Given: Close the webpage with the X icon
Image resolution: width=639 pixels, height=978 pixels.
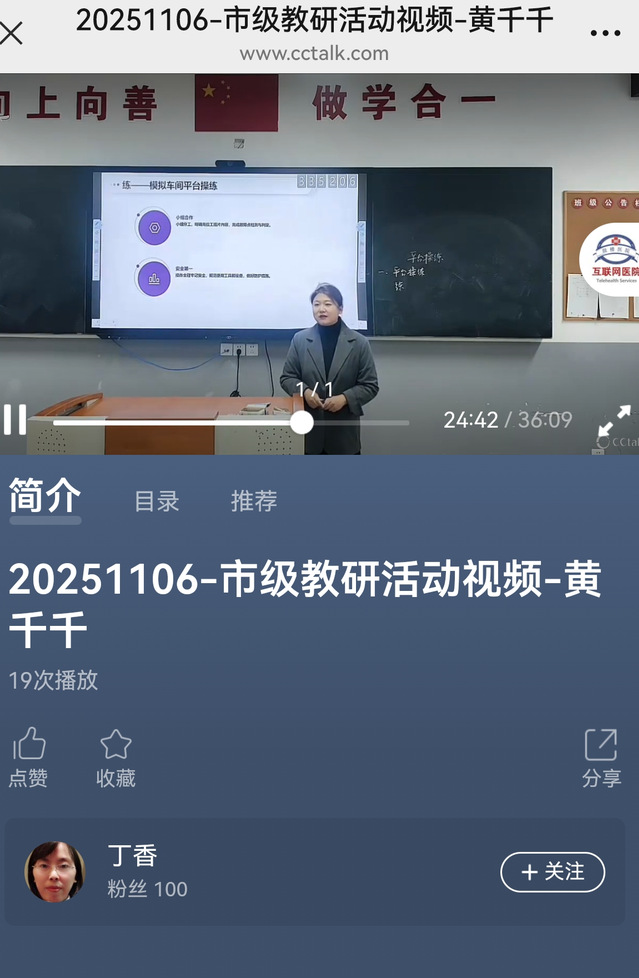Looking at the screenshot, I should (x=12, y=33).
